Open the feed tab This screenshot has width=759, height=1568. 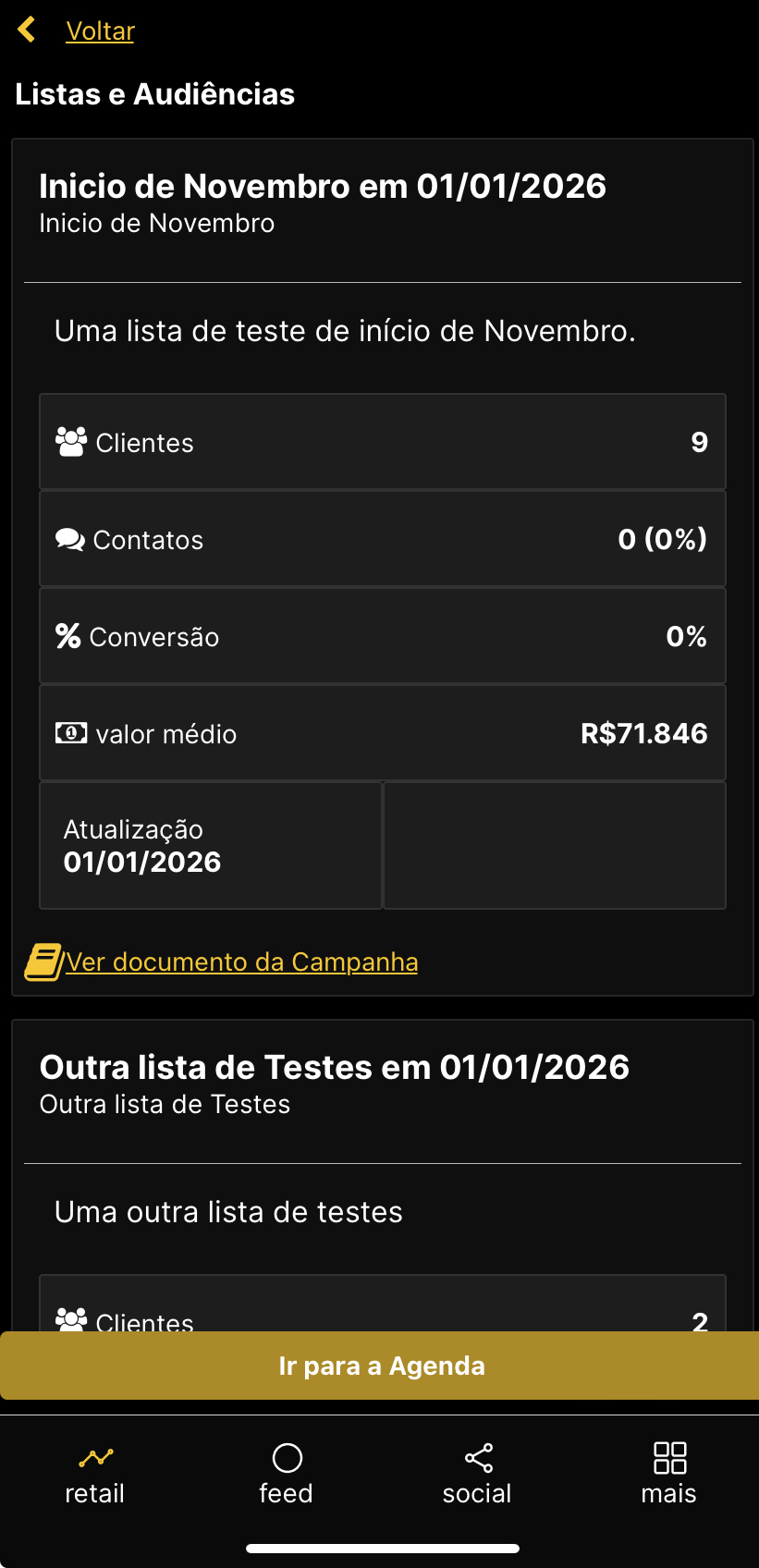coord(287,1474)
